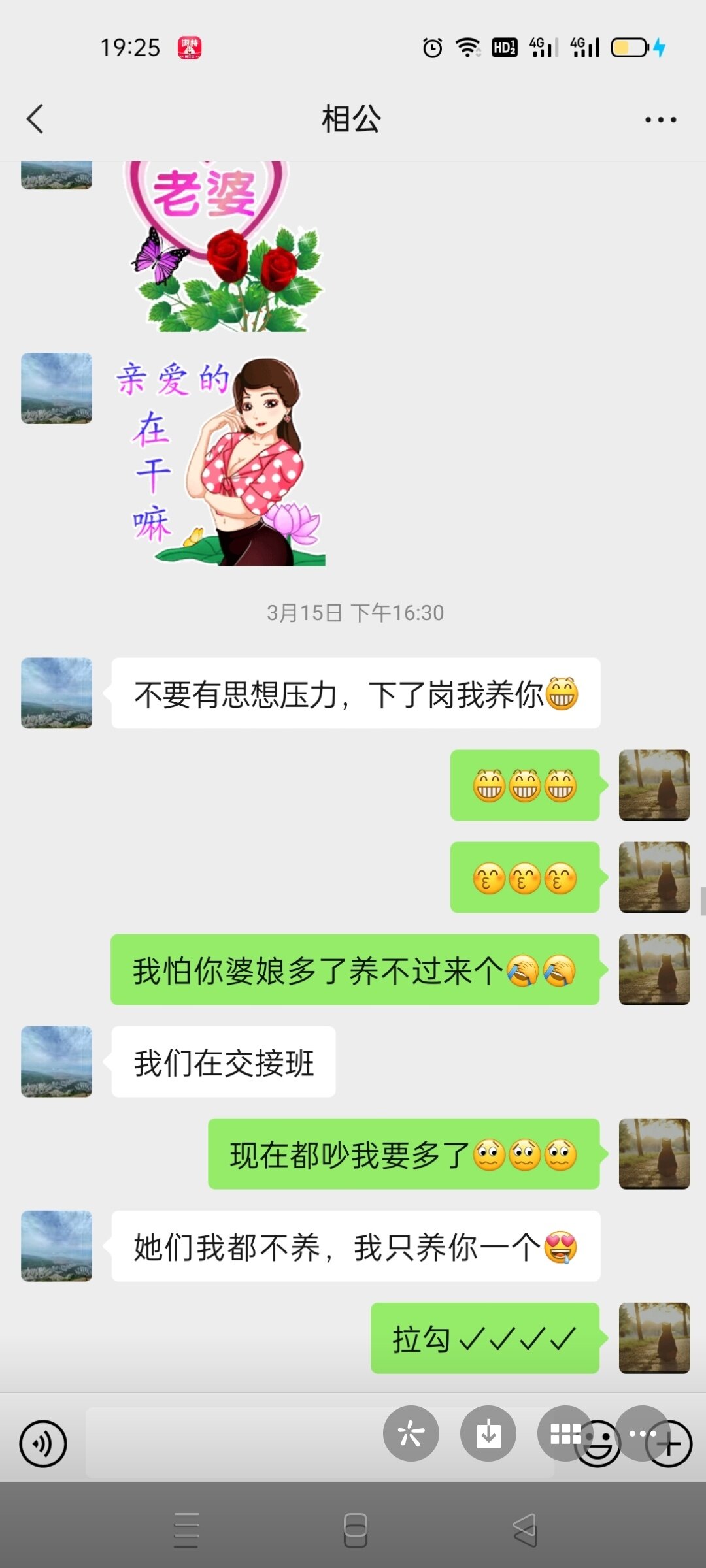
Task: Tap the system back navigation button
Action: [x=525, y=1530]
